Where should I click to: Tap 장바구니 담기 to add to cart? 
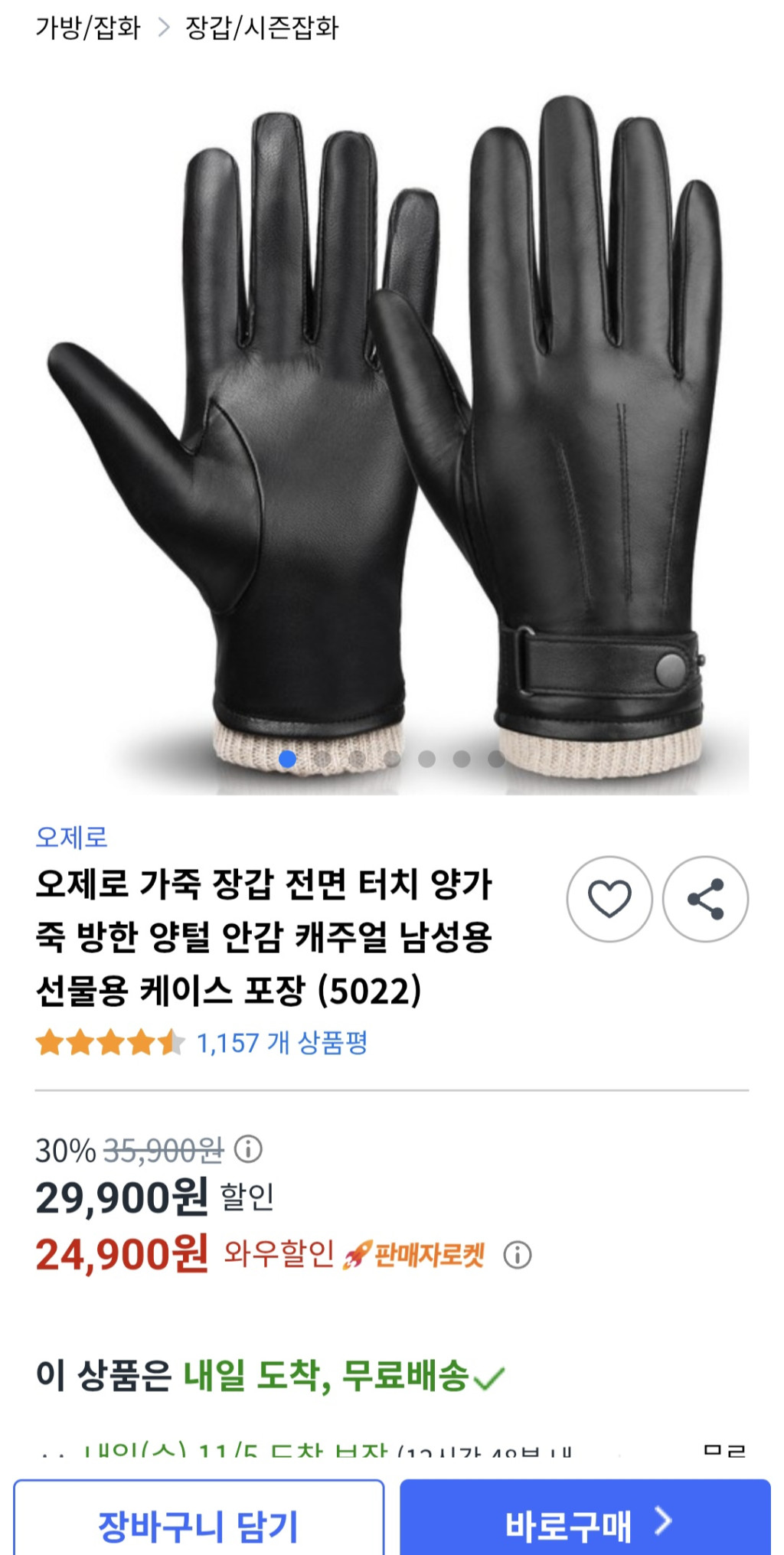[x=198, y=1525]
